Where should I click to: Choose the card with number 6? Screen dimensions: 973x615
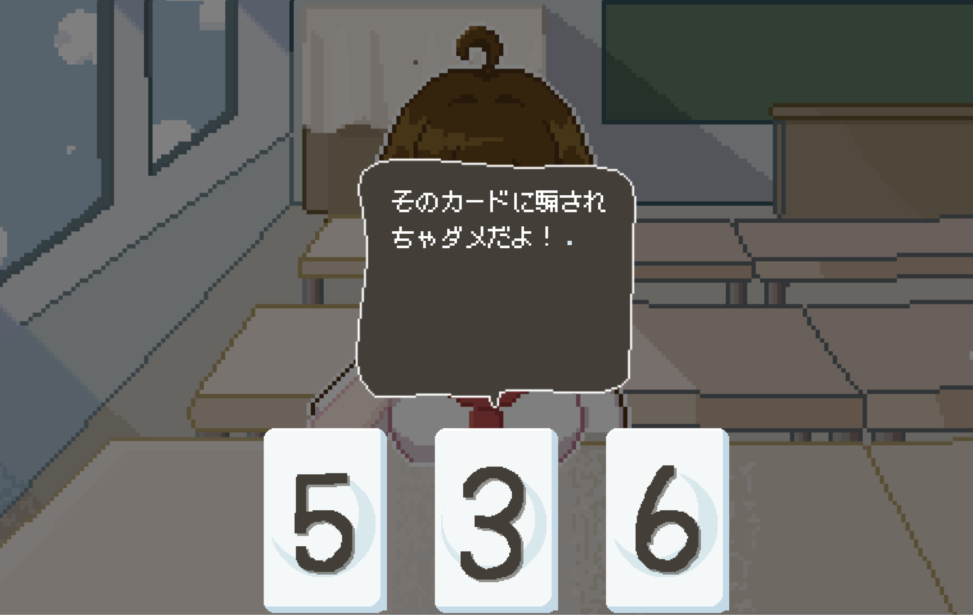(667, 520)
